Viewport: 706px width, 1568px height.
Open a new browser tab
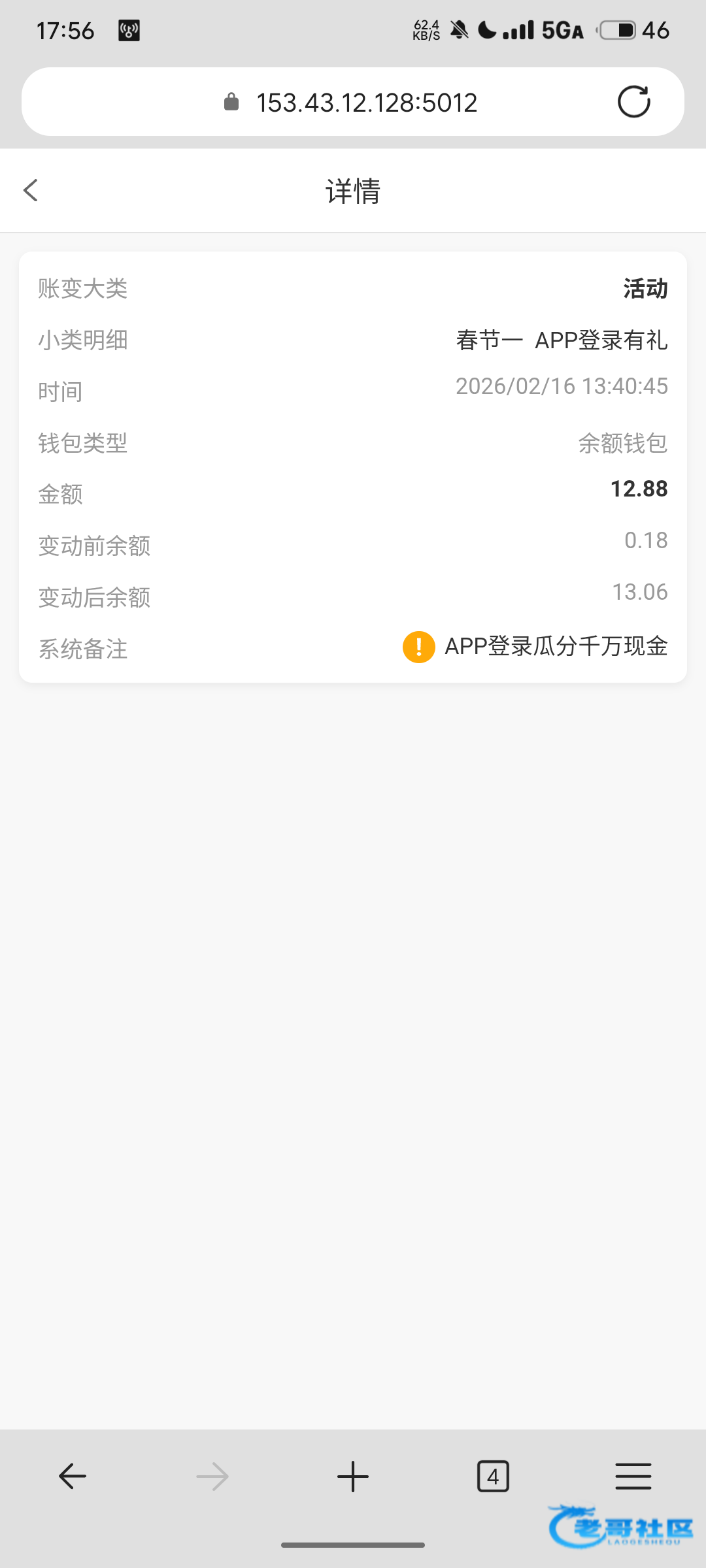click(353, 1476)
